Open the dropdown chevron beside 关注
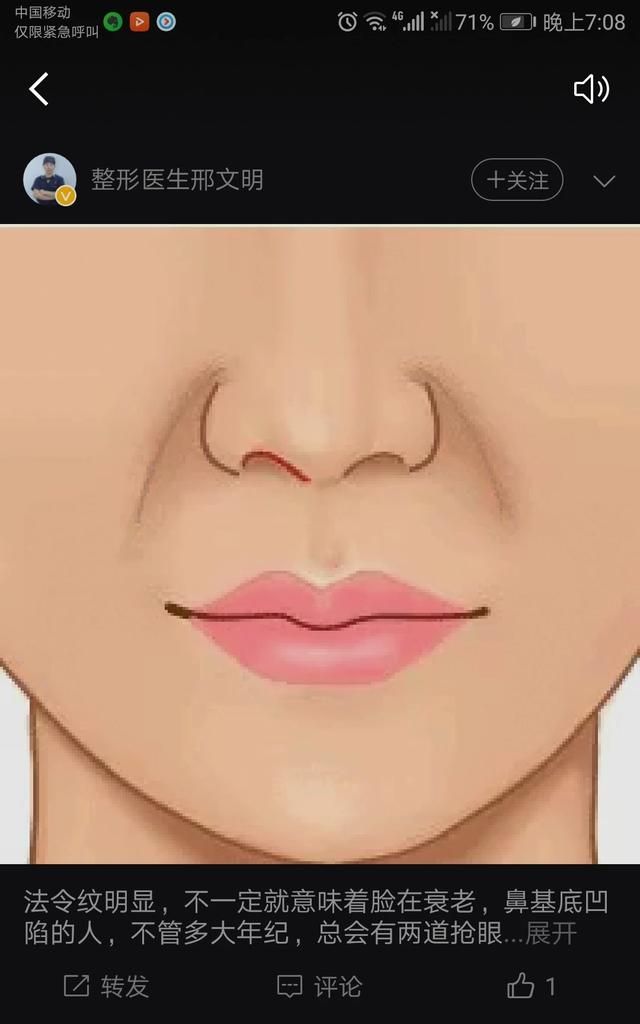Screen dimensions: 640x1024 [603, 181]
